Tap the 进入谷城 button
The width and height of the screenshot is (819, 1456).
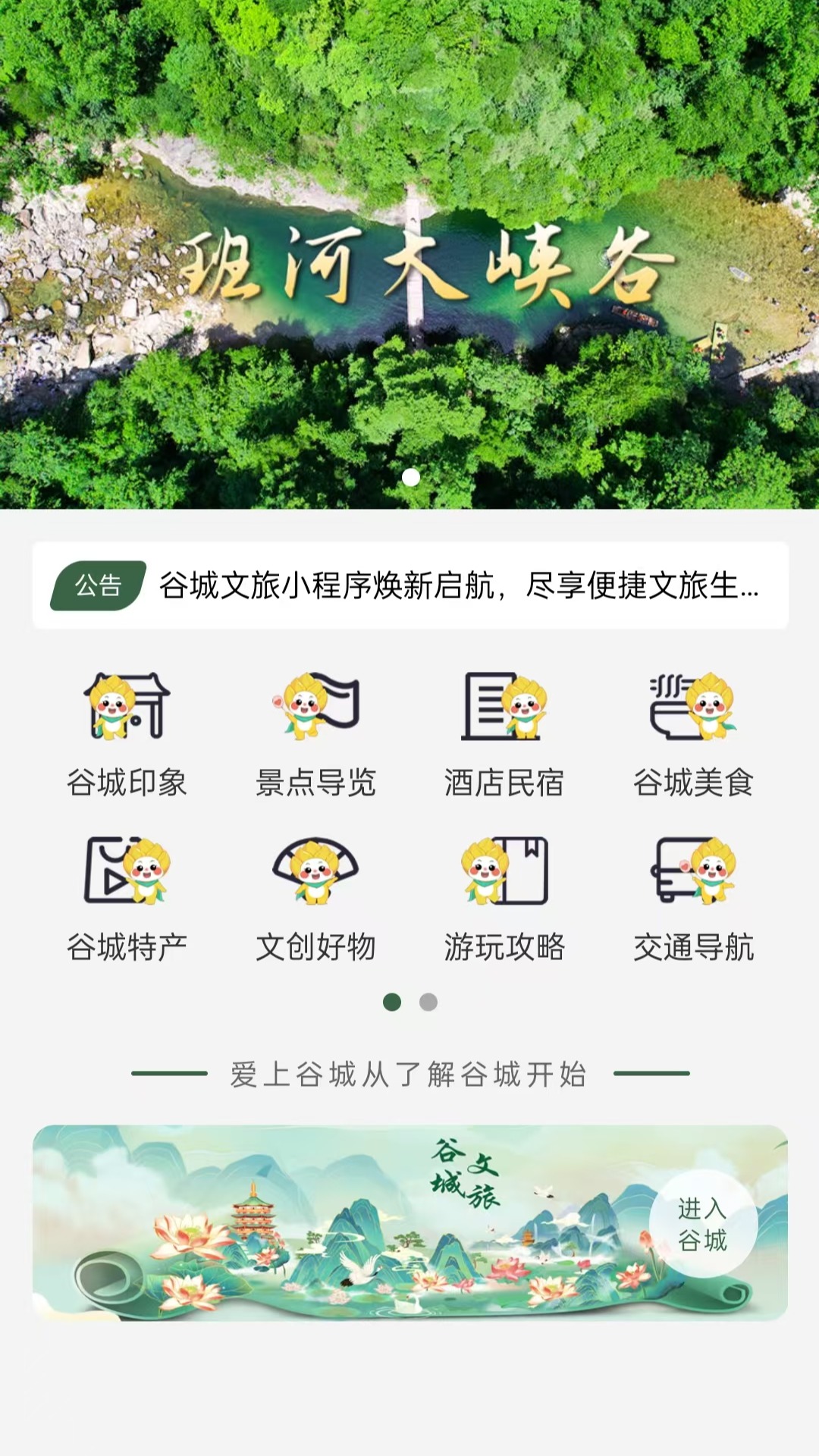[x=703, y=1224]
